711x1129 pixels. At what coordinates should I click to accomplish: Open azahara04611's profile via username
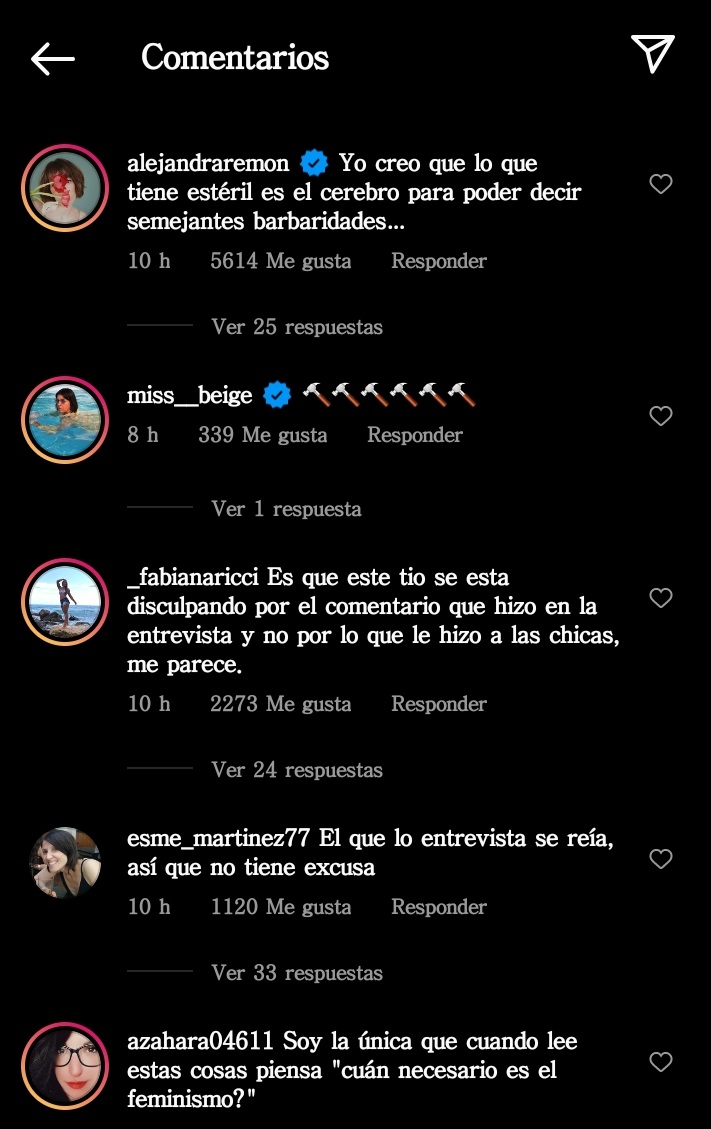click(x=200, y=1041)
